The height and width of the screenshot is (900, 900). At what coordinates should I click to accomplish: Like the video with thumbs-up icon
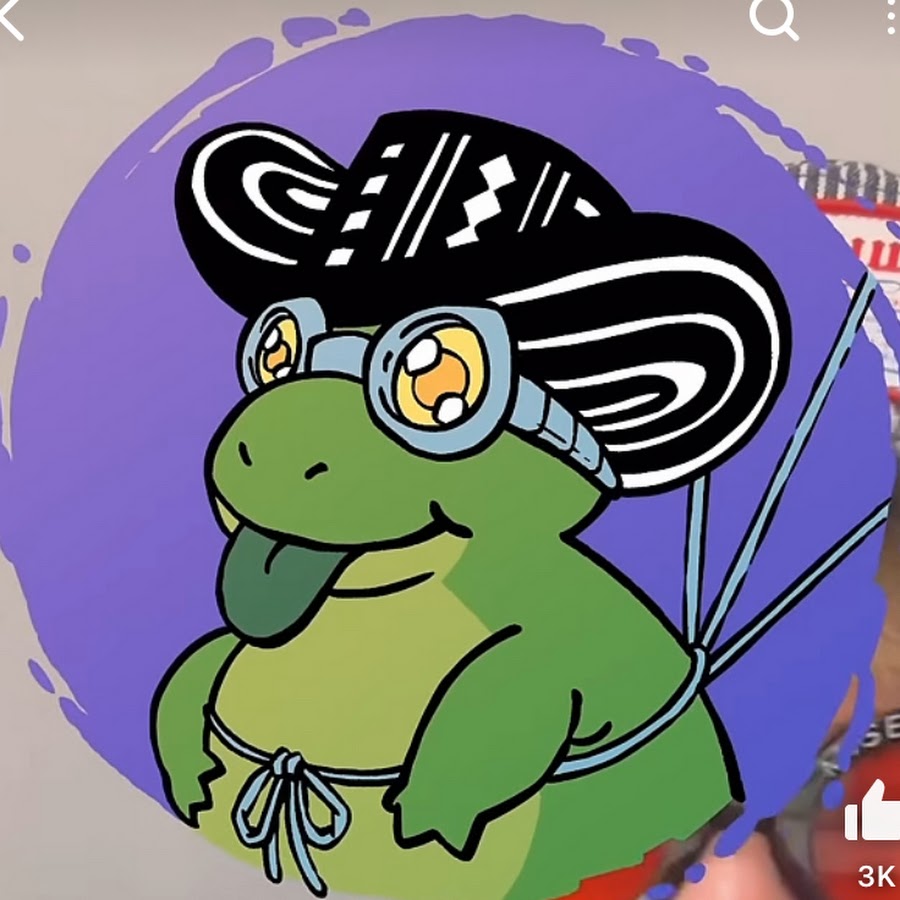point(874,813)
